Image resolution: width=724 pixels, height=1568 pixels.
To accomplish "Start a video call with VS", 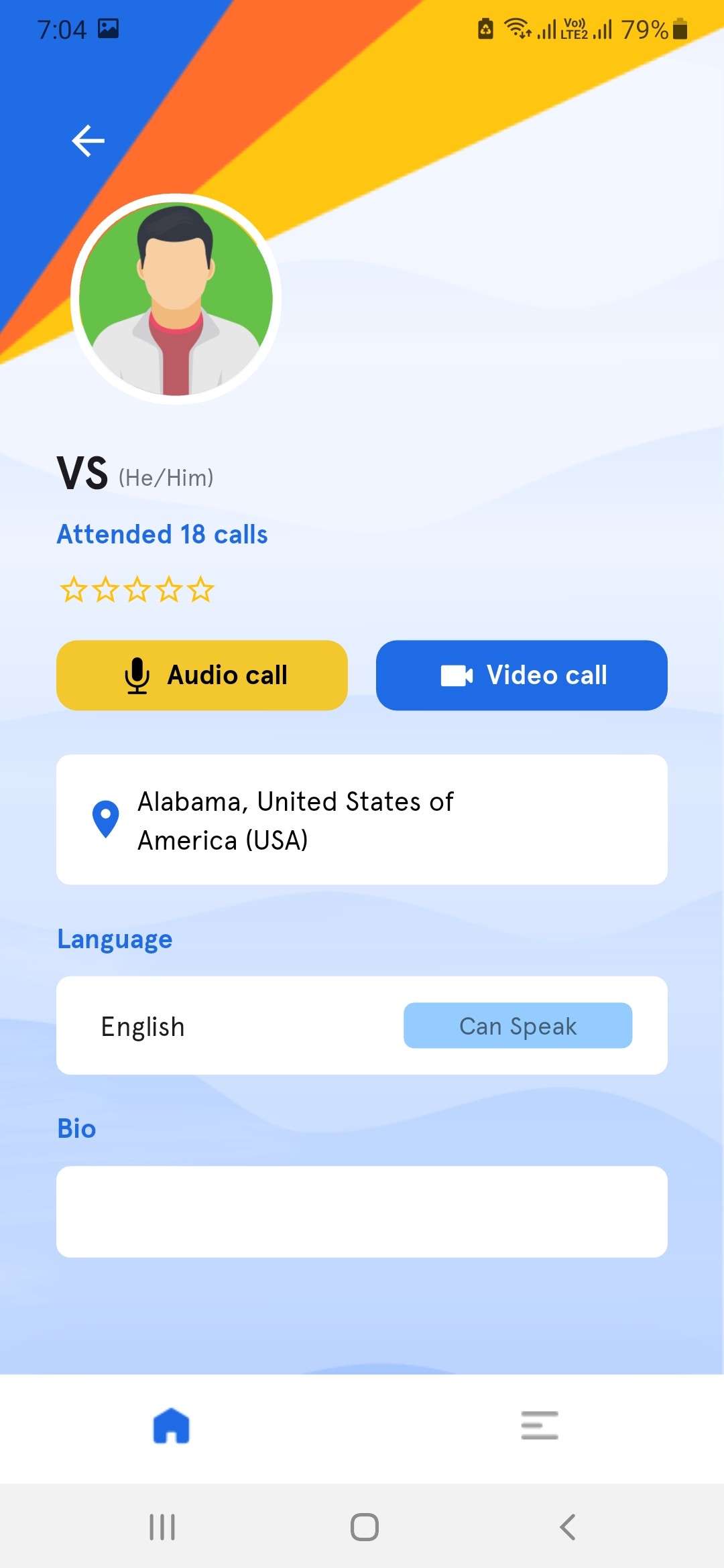I will (x=522, y=675).
